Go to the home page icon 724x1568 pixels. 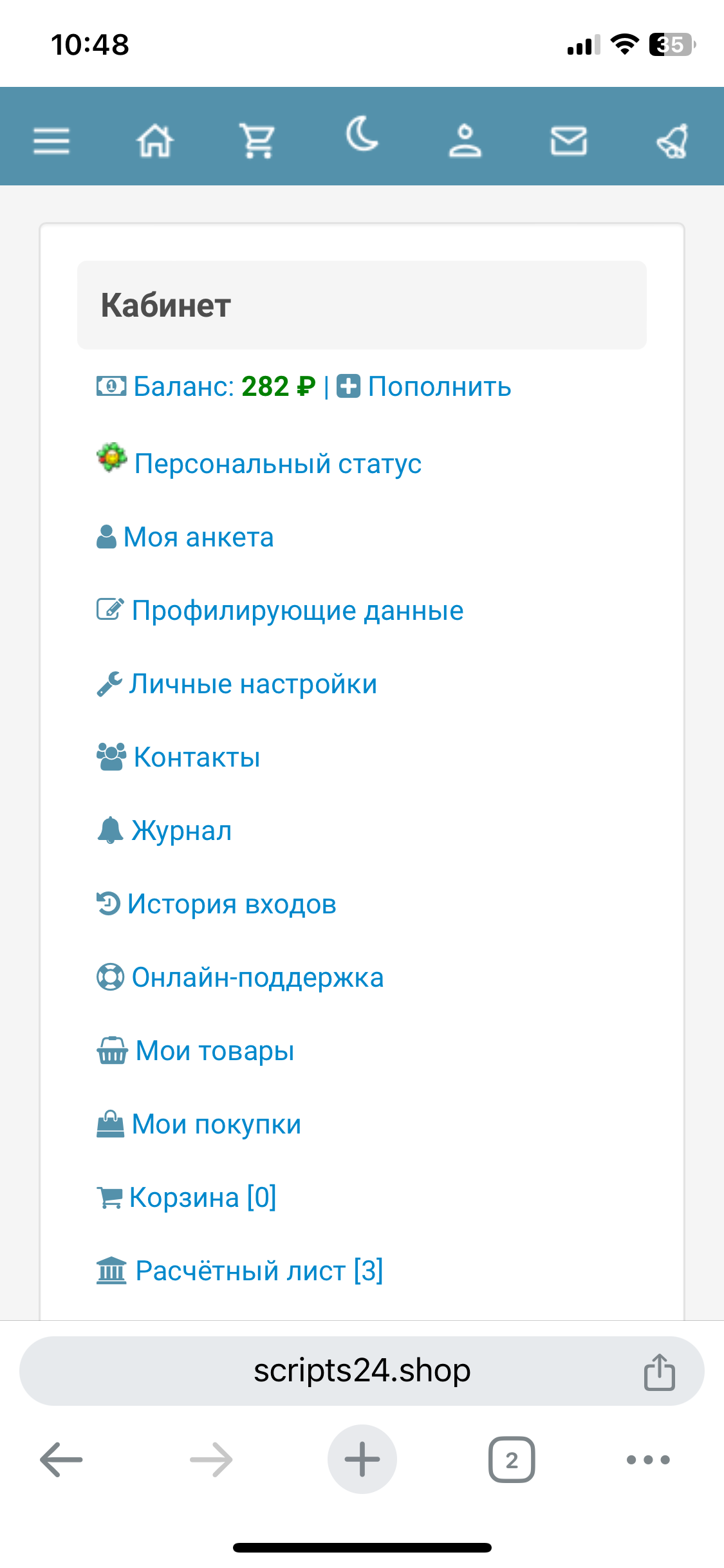(155, 140)
